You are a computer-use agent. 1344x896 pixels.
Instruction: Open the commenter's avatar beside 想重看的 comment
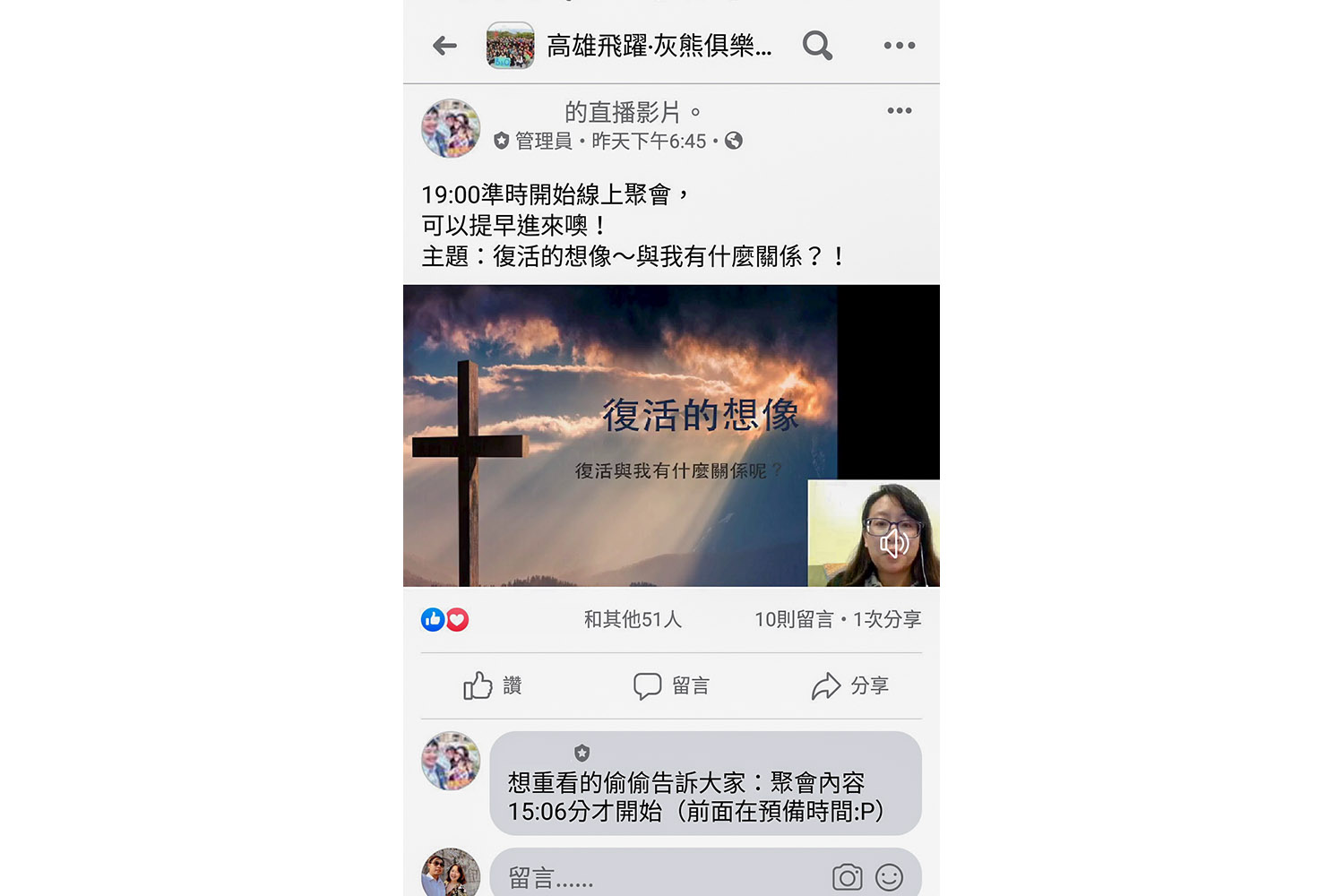pos(451,761)
